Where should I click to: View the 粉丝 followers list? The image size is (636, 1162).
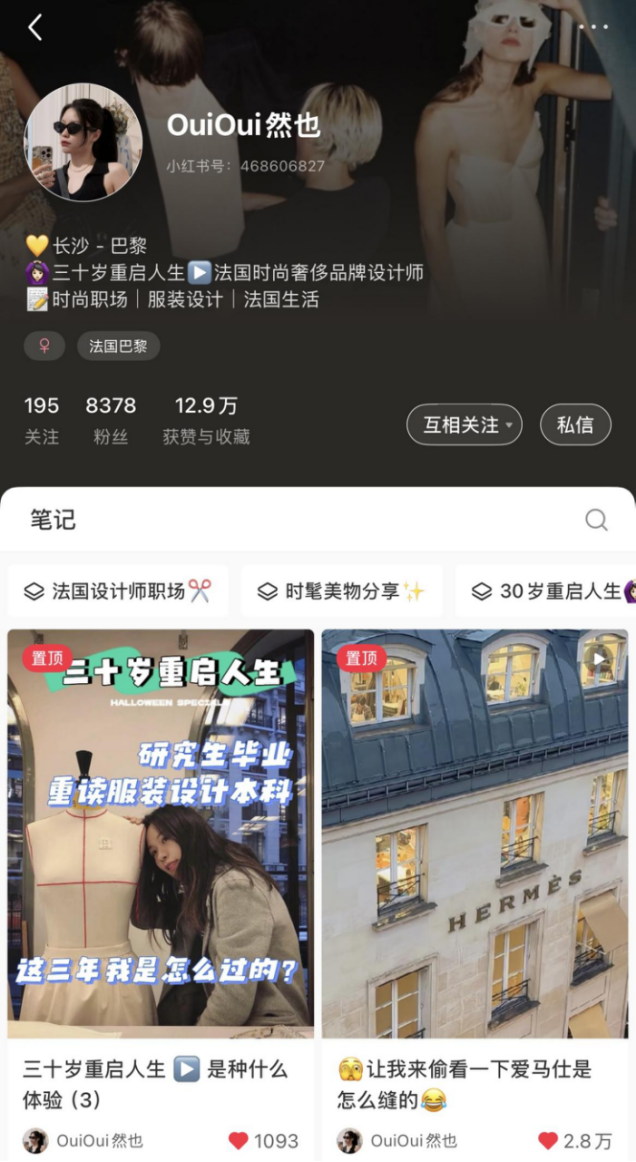coord(110,420)
